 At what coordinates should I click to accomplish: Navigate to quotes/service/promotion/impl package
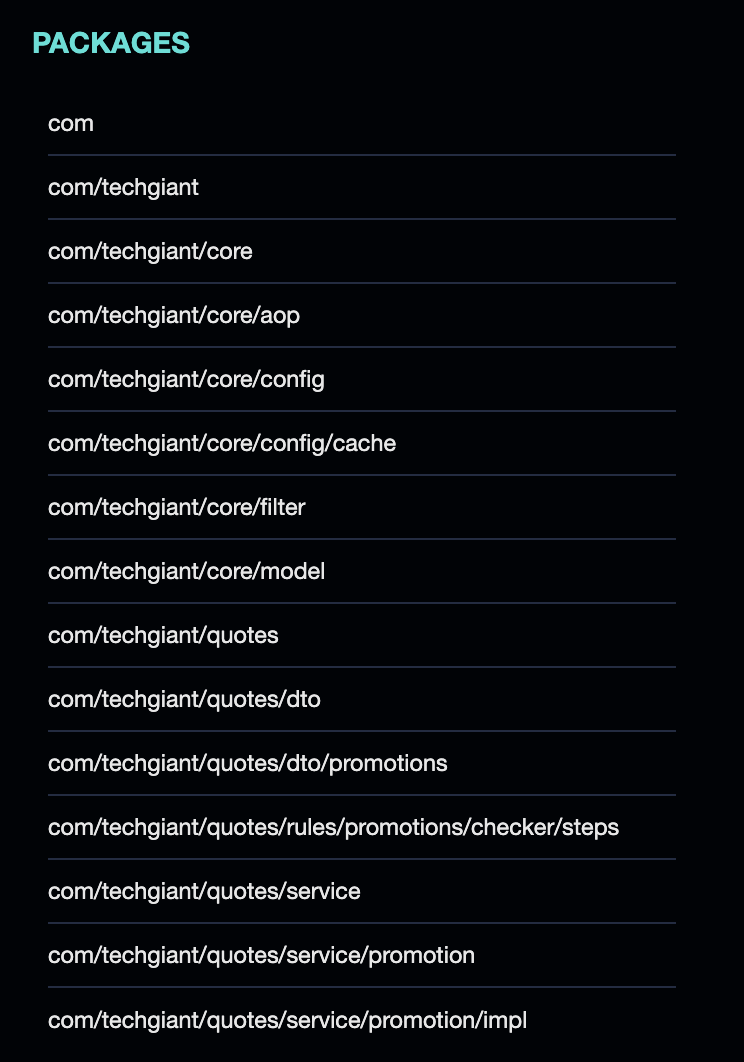point(288,1020)
